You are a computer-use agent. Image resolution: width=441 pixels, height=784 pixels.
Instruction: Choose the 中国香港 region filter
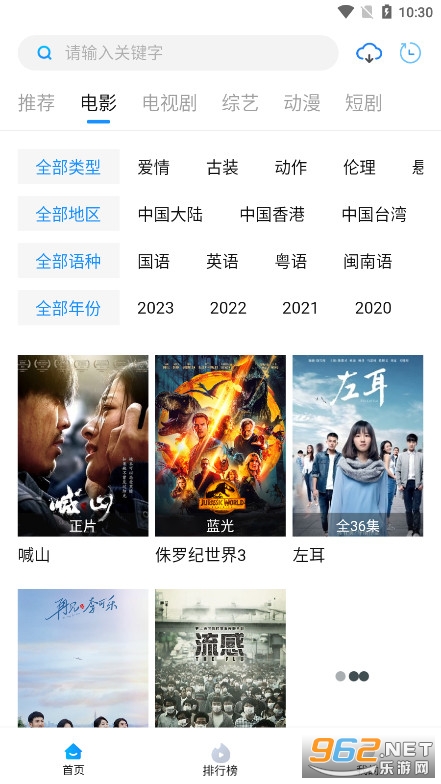pos(272,214)
